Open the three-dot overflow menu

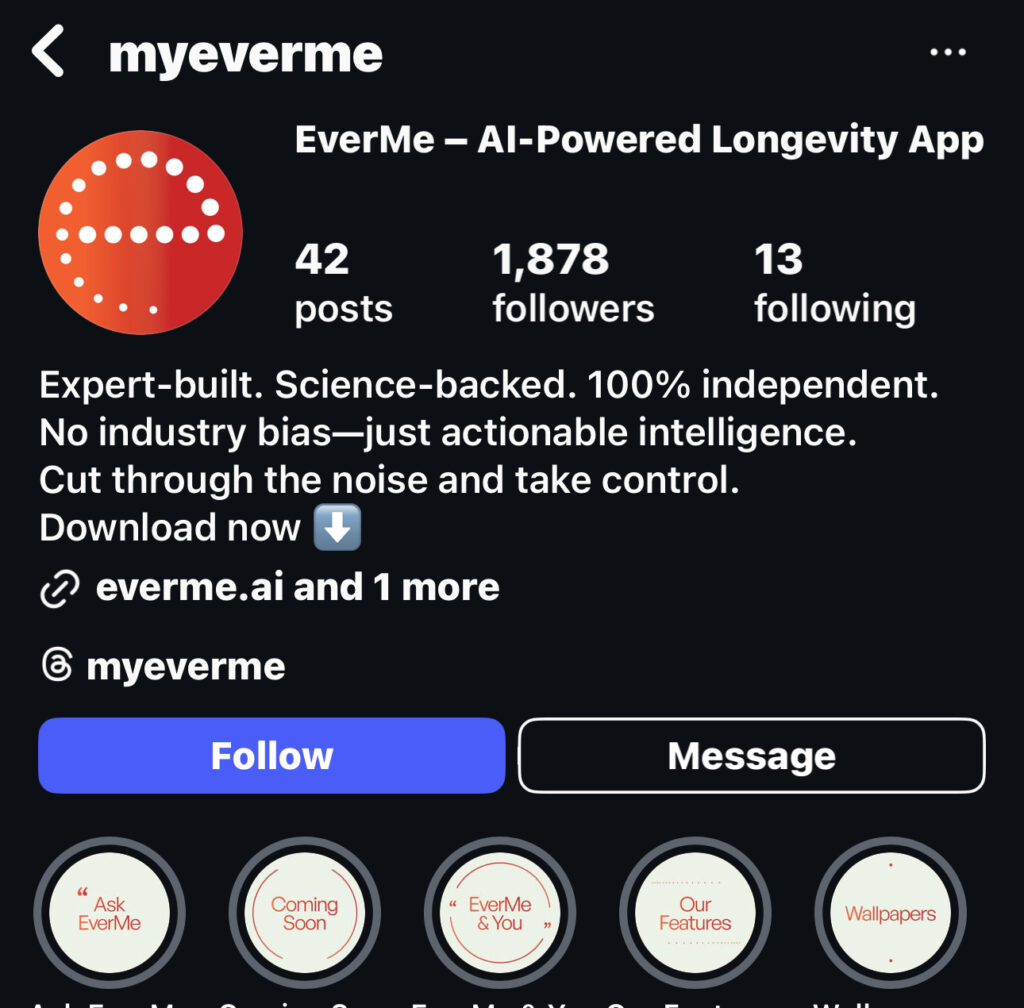(948, 53)
